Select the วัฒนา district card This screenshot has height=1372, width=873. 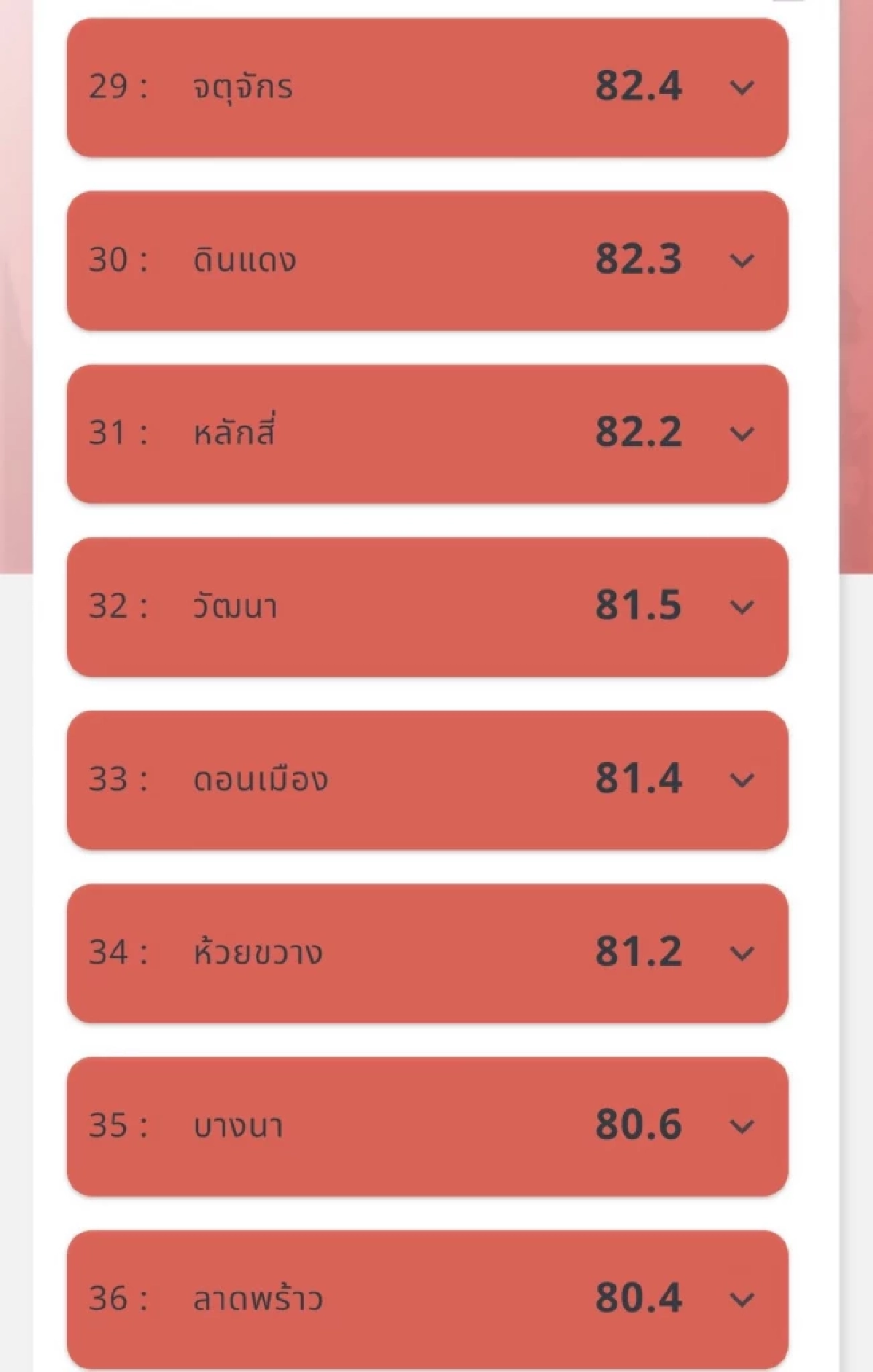[364, 606]
